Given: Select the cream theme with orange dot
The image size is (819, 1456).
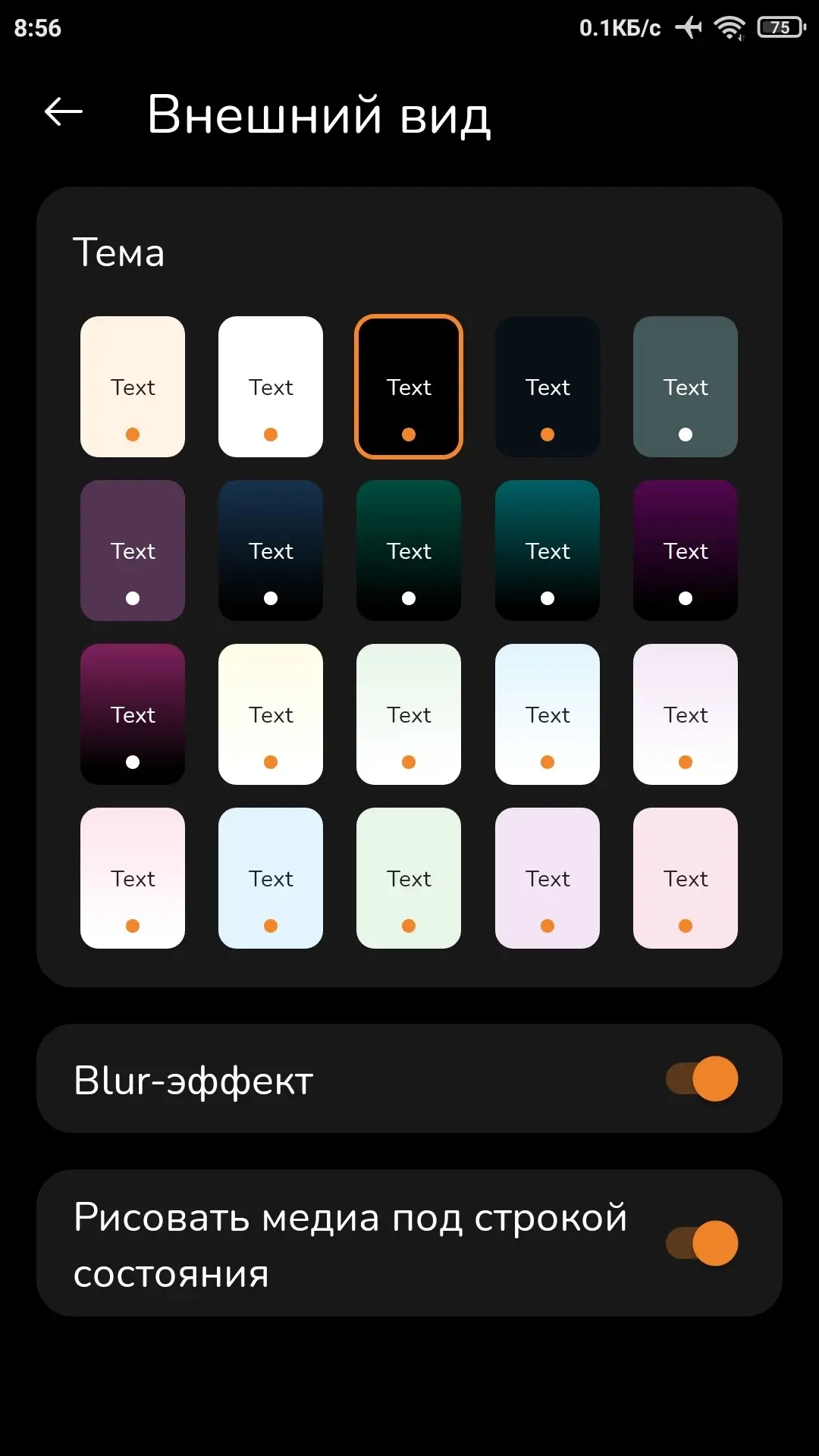Looking at the screenshot, I should [x=133, y=387].
